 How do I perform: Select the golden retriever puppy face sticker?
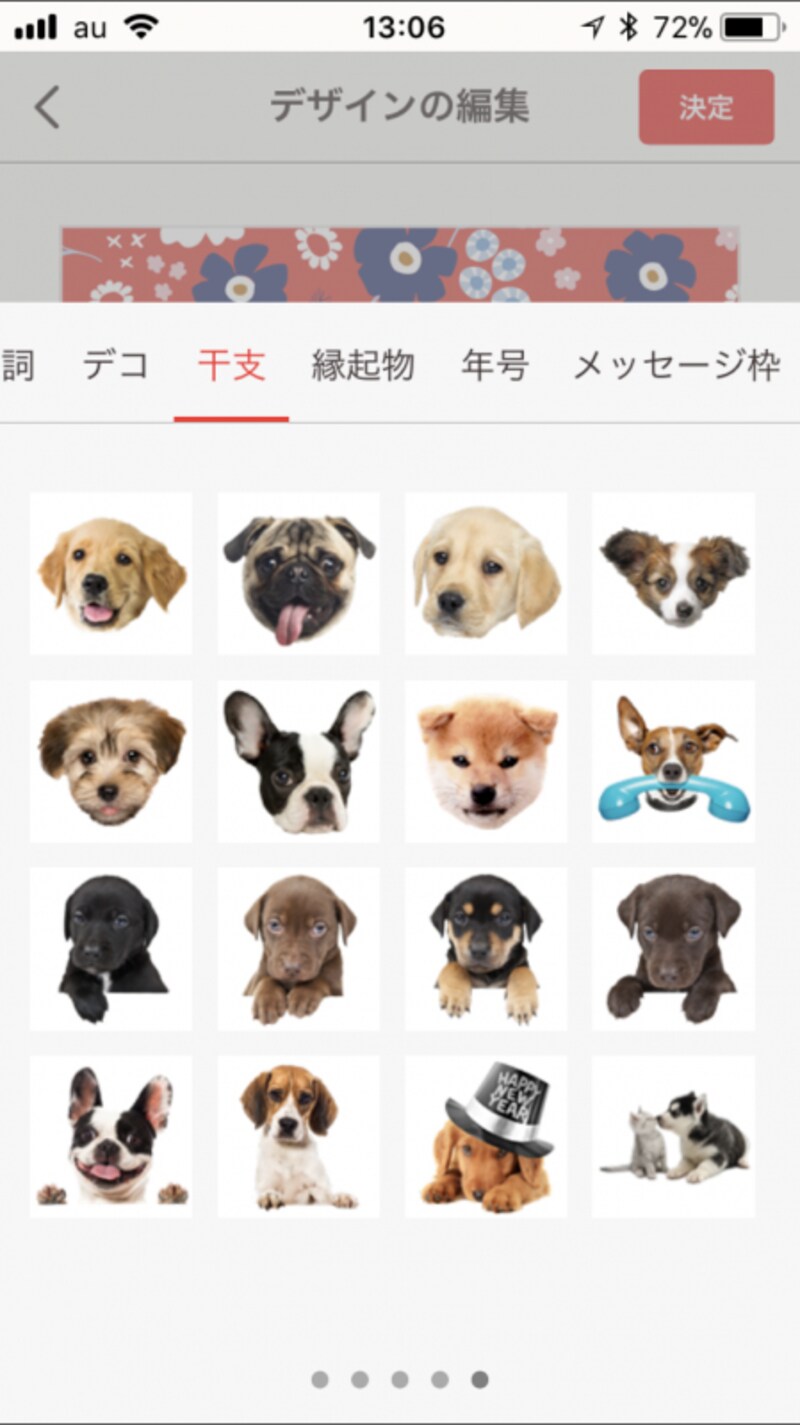tap(111, 573)
